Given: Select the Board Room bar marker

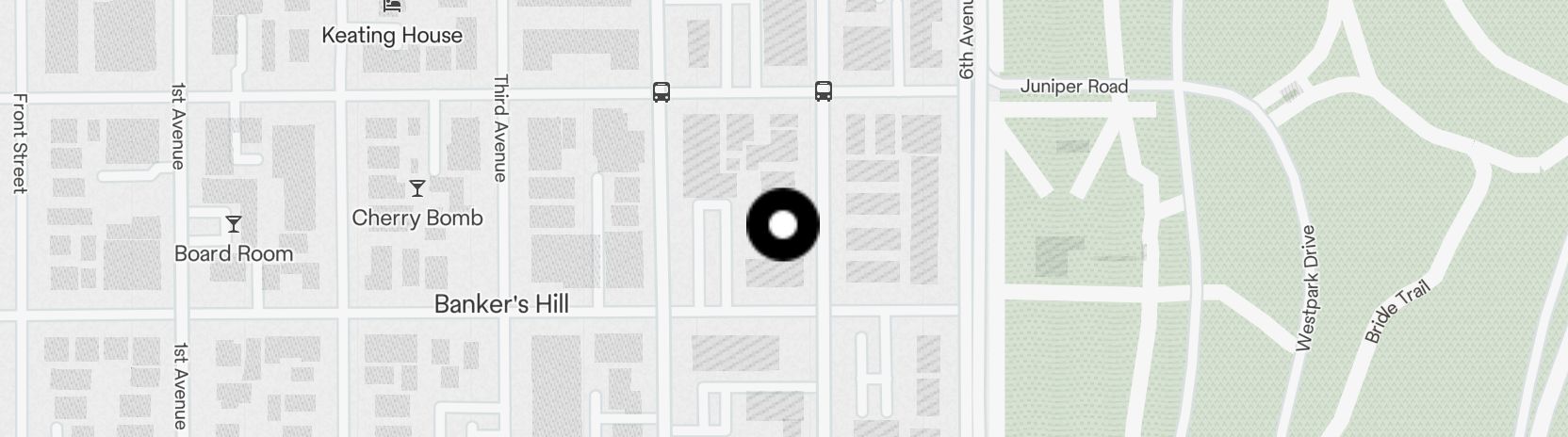Looking at the screenshot, I should click(233, 224).
